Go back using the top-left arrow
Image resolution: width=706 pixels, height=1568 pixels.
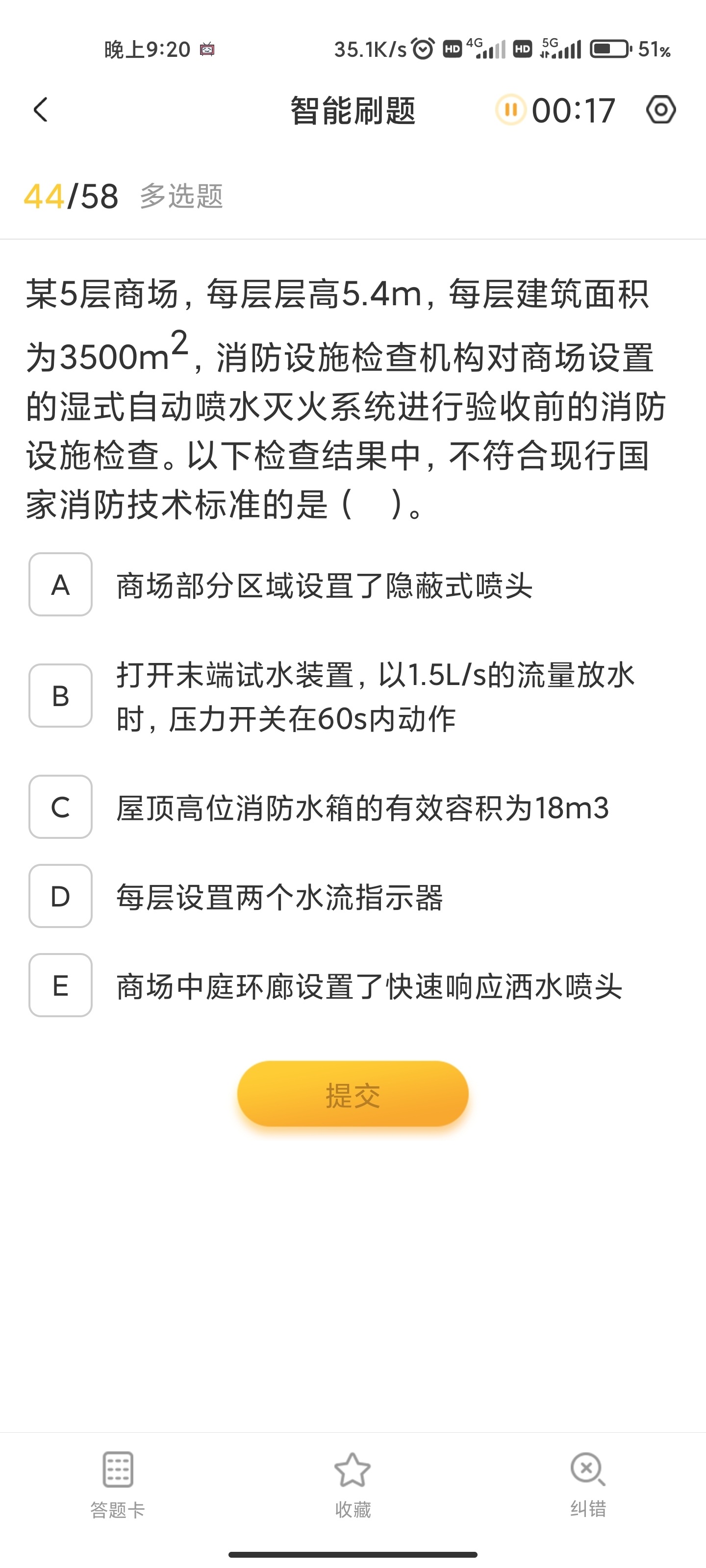pyautogui.click(x=41, y=110)
